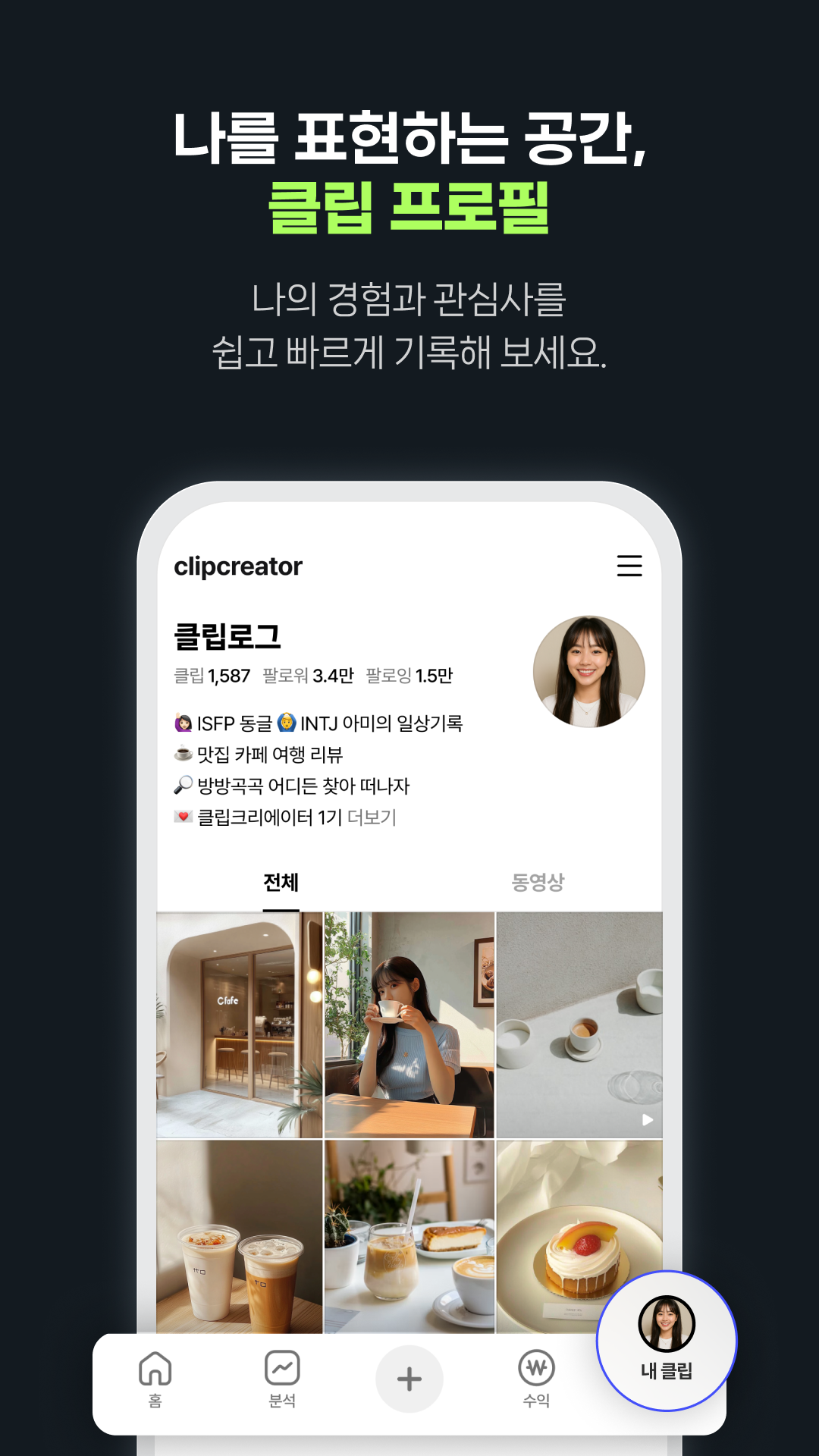The width and height of the screenshot is (819, 1456).
Task: Open the hamburger menu at the top right
Action: [629, 566]
